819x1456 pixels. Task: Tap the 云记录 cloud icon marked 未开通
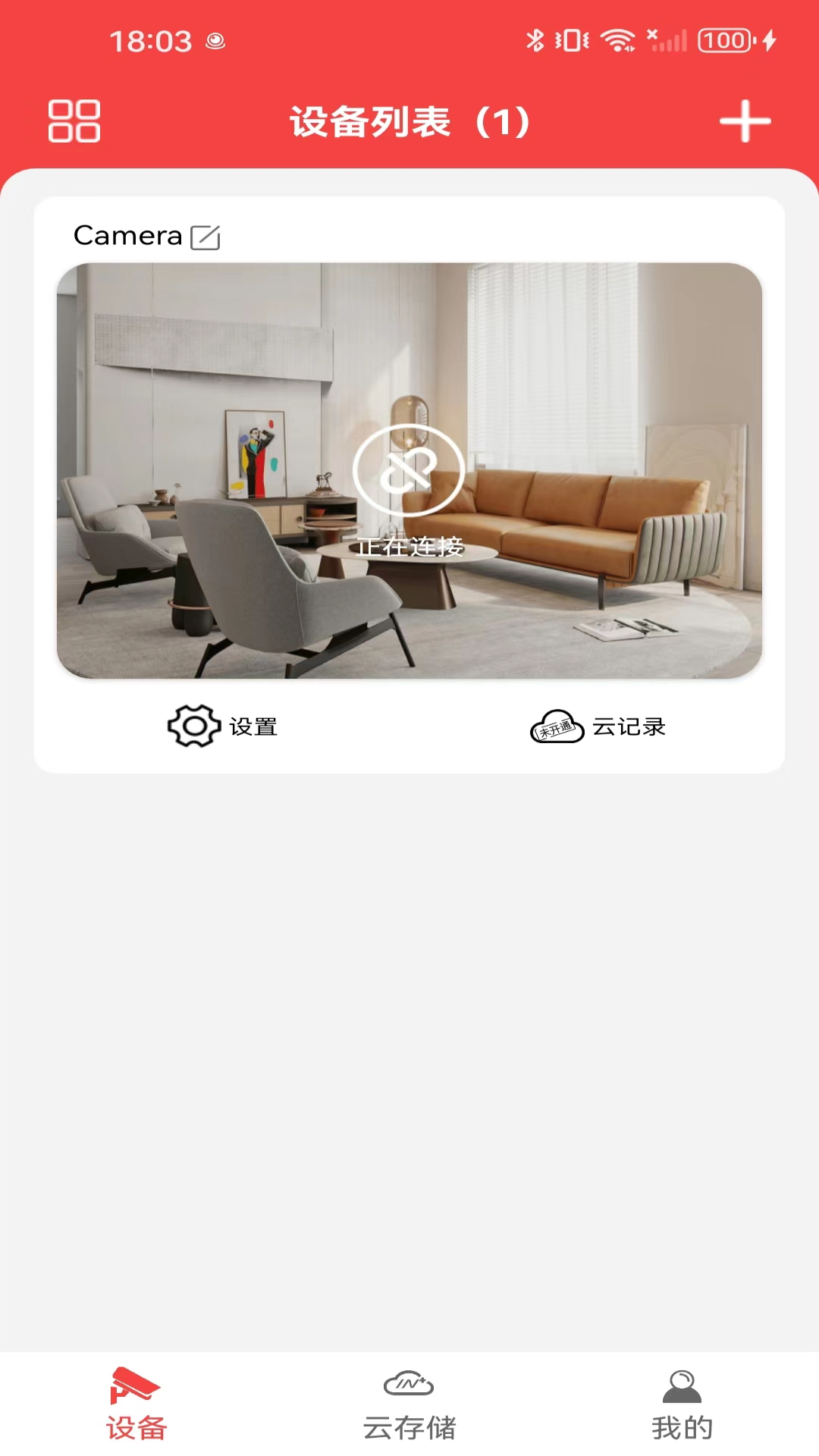(x=556, y=726)
